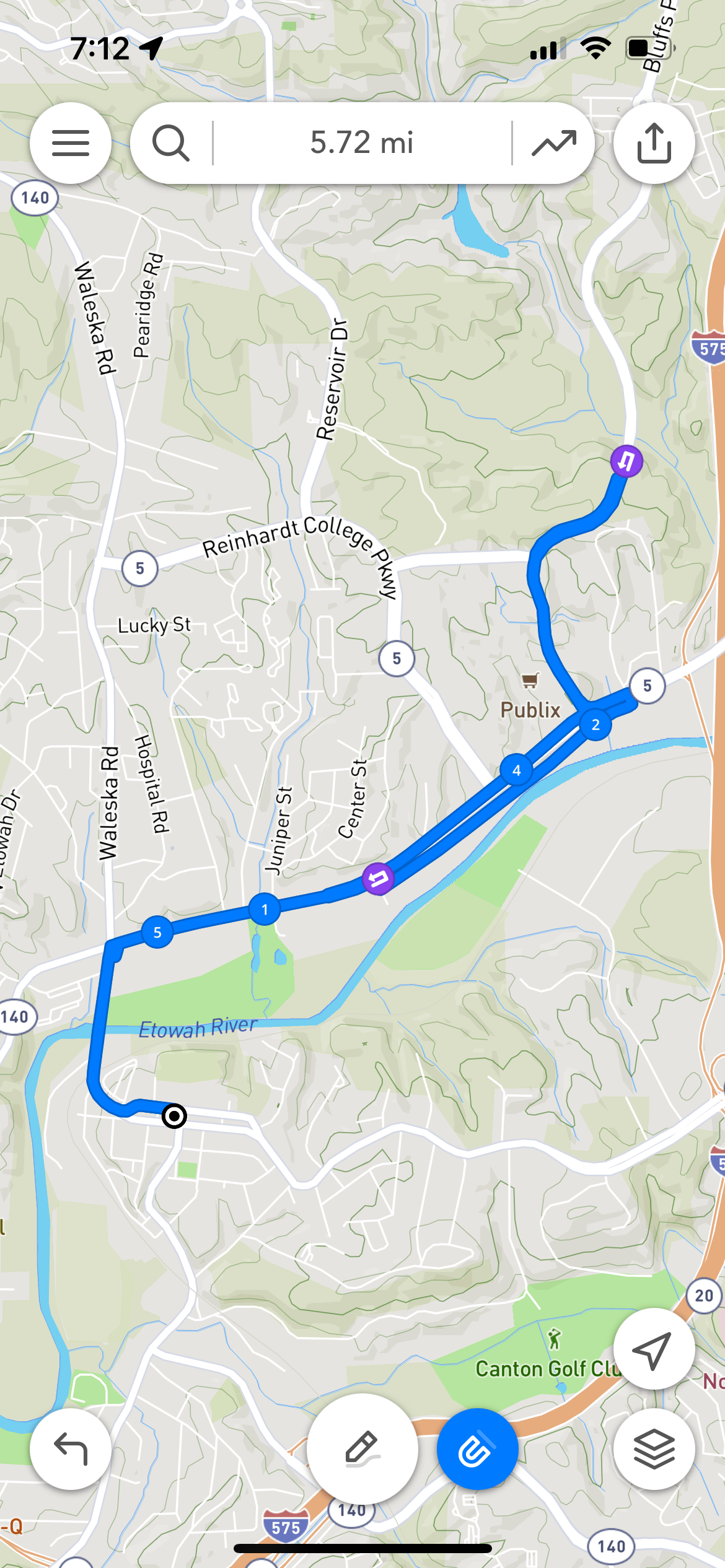Screen dimensions: 725x1568
Task: Tap the 5.72 mi distance readout
Action: 362,143
